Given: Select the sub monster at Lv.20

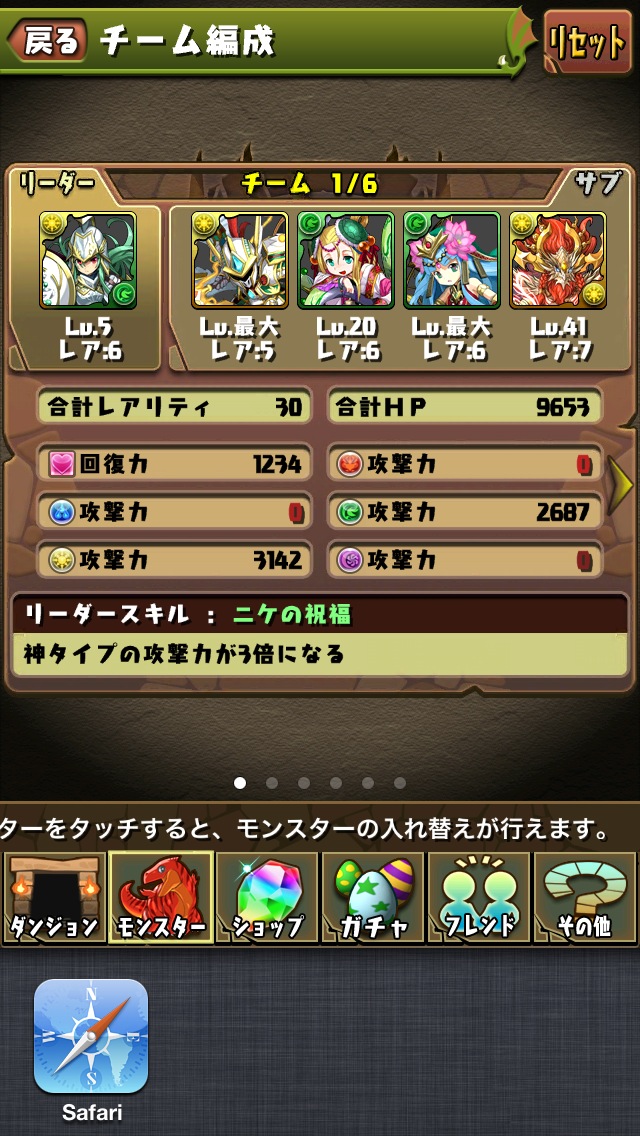Looking at the screenshot, I should tap(345, 260).
